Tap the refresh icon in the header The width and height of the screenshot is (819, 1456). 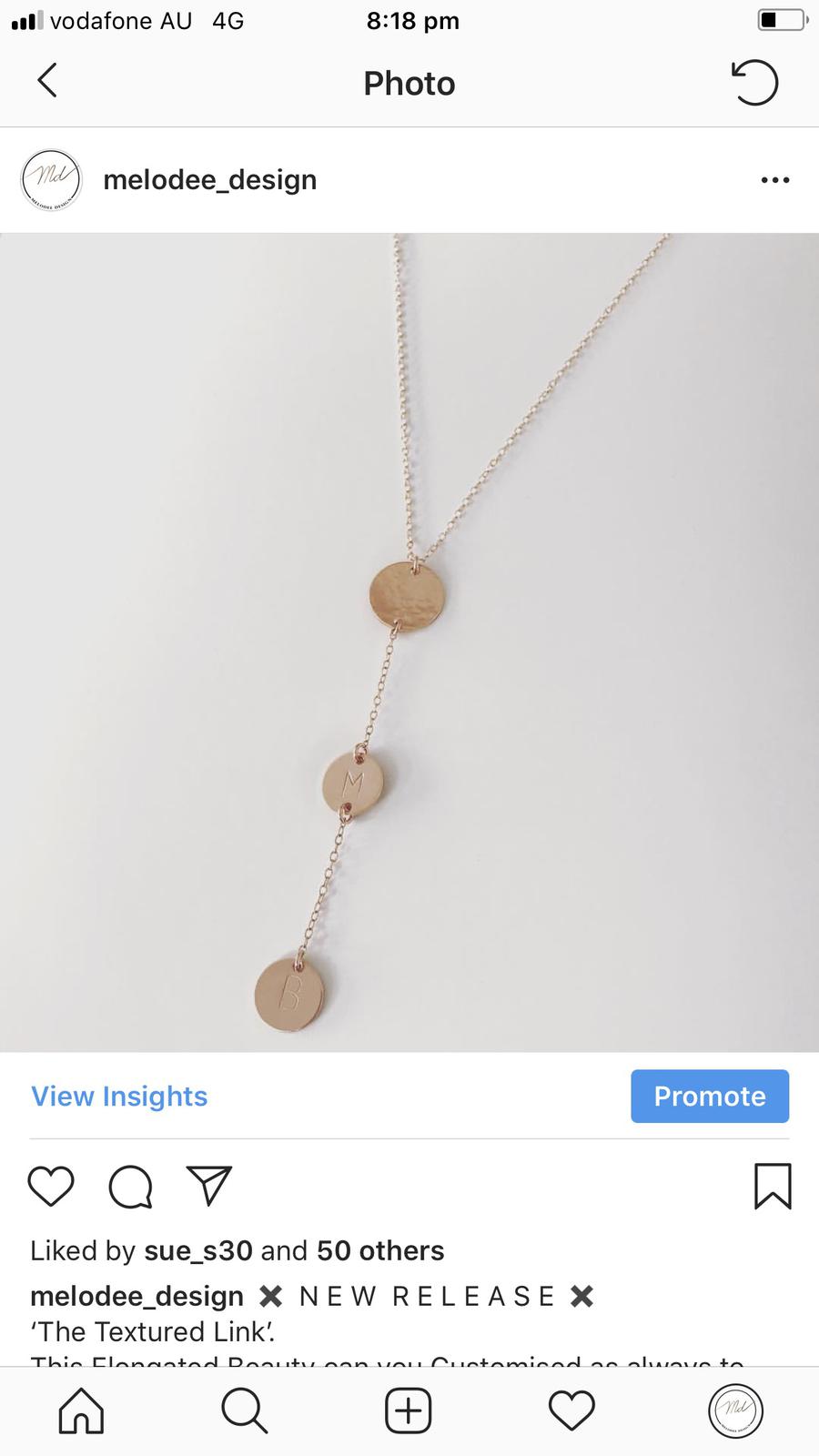[754, 83]
